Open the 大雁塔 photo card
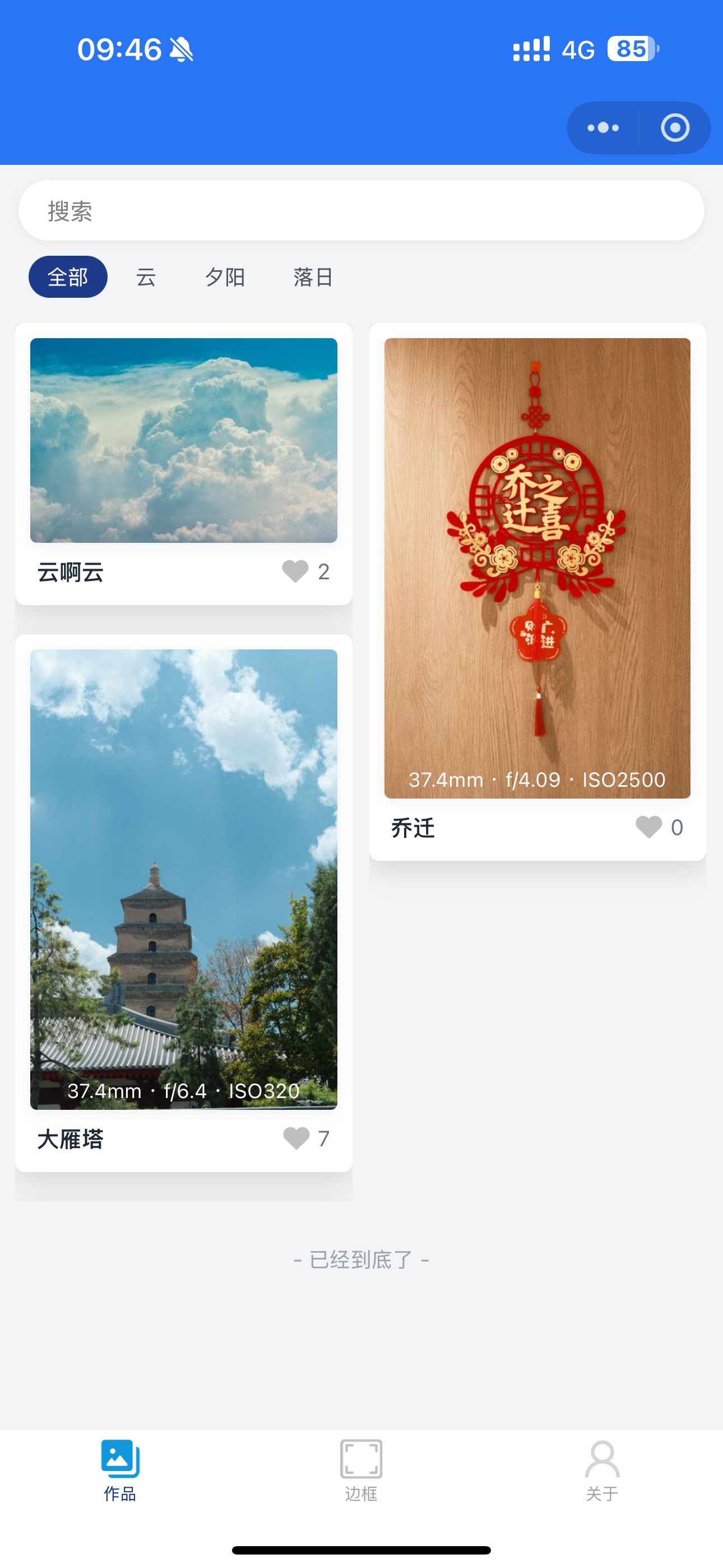The width and height of the screenshot is (723, 1568). point(183,878)
